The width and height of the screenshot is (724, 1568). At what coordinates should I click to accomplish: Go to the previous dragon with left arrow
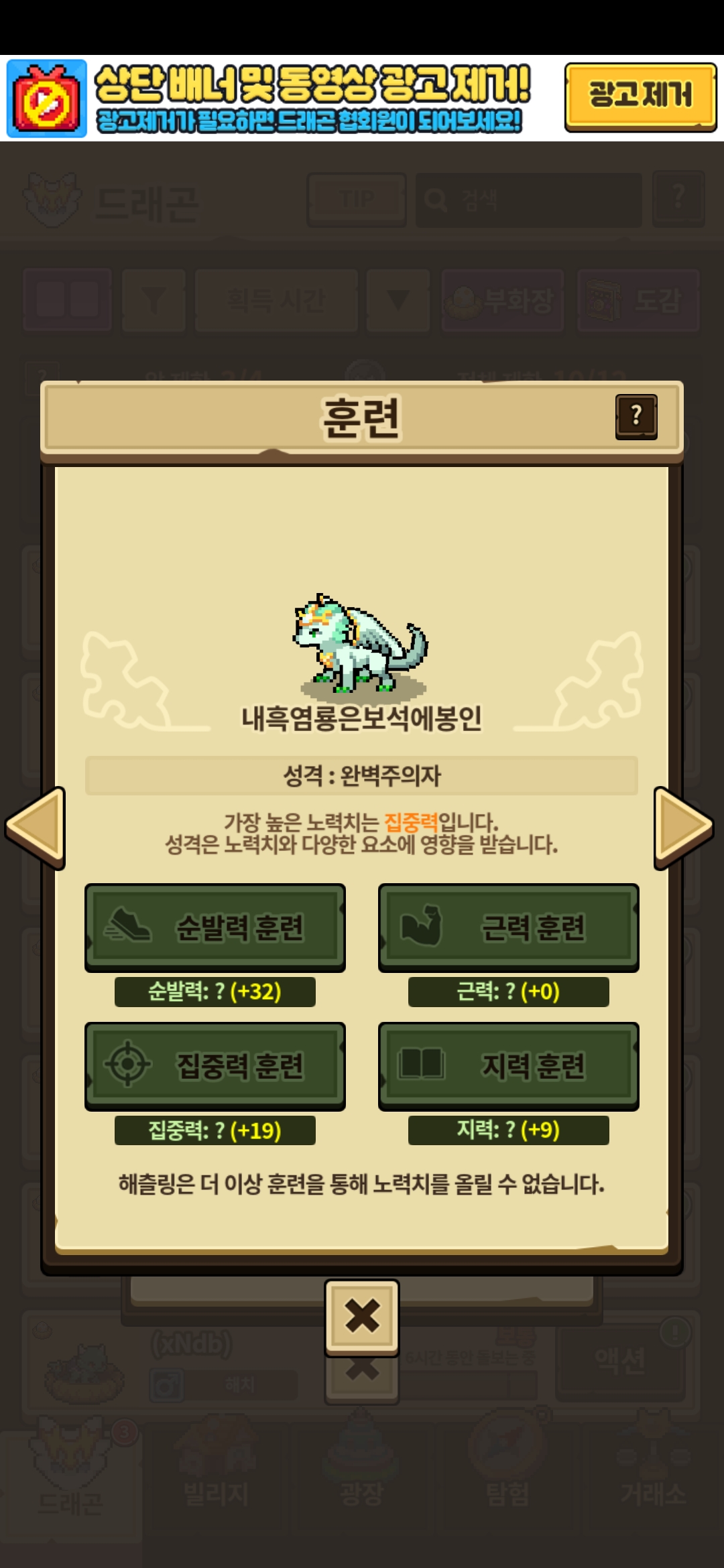pyautogui.click(x=36, y=827)
